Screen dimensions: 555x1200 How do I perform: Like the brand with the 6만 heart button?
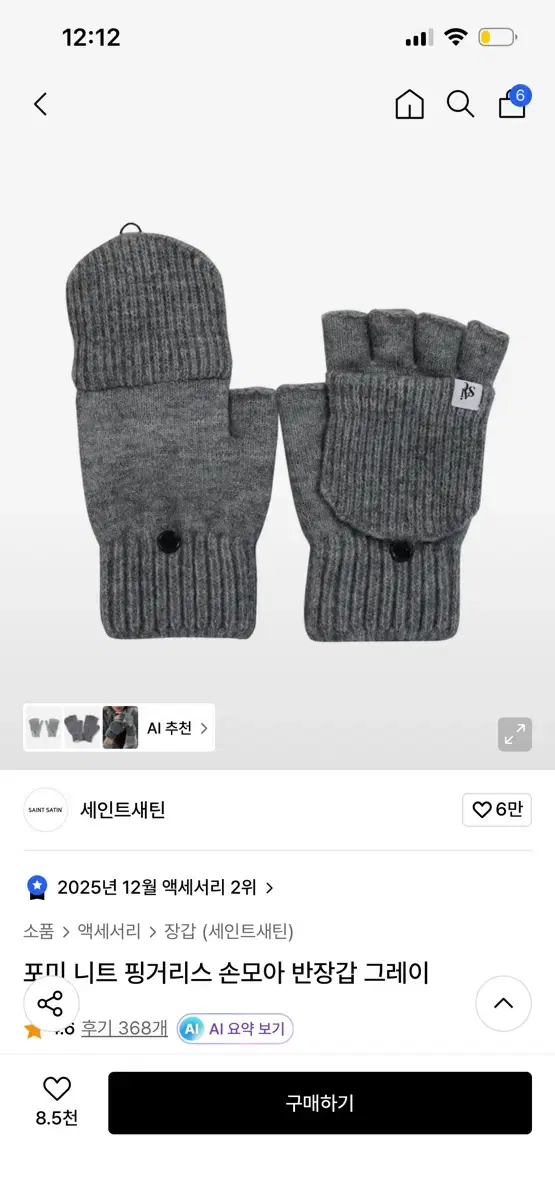point(497,810)
